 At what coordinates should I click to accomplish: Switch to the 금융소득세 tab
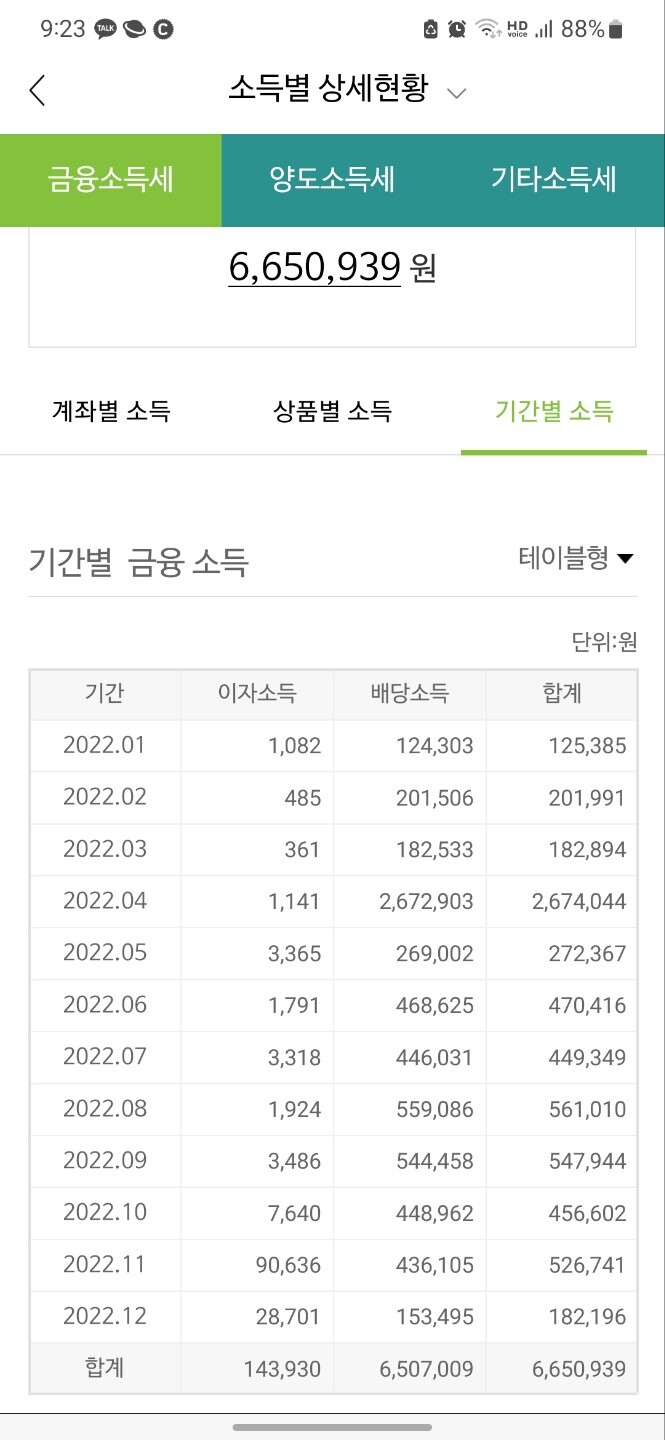(110, 180)
